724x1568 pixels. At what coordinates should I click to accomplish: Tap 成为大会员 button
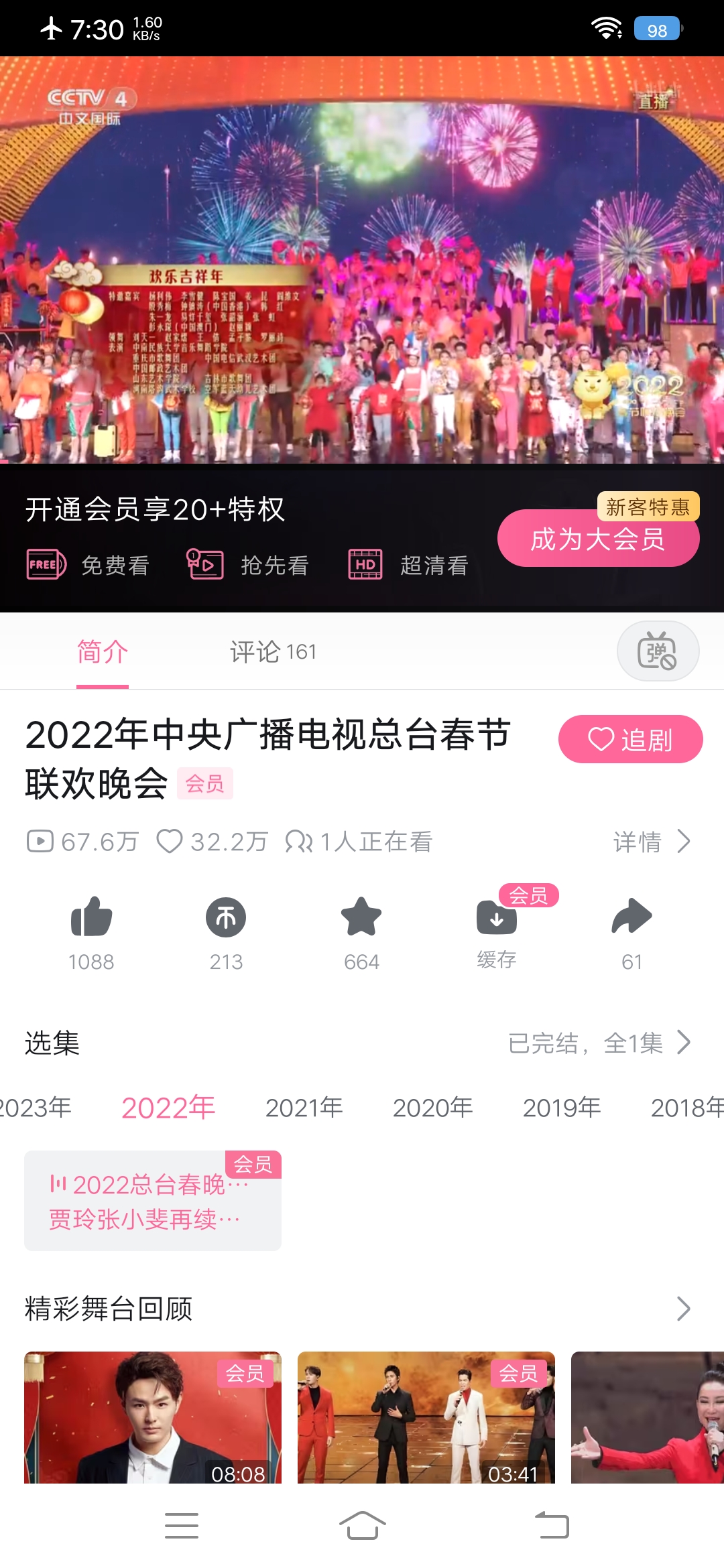click(x=598, y=539)
